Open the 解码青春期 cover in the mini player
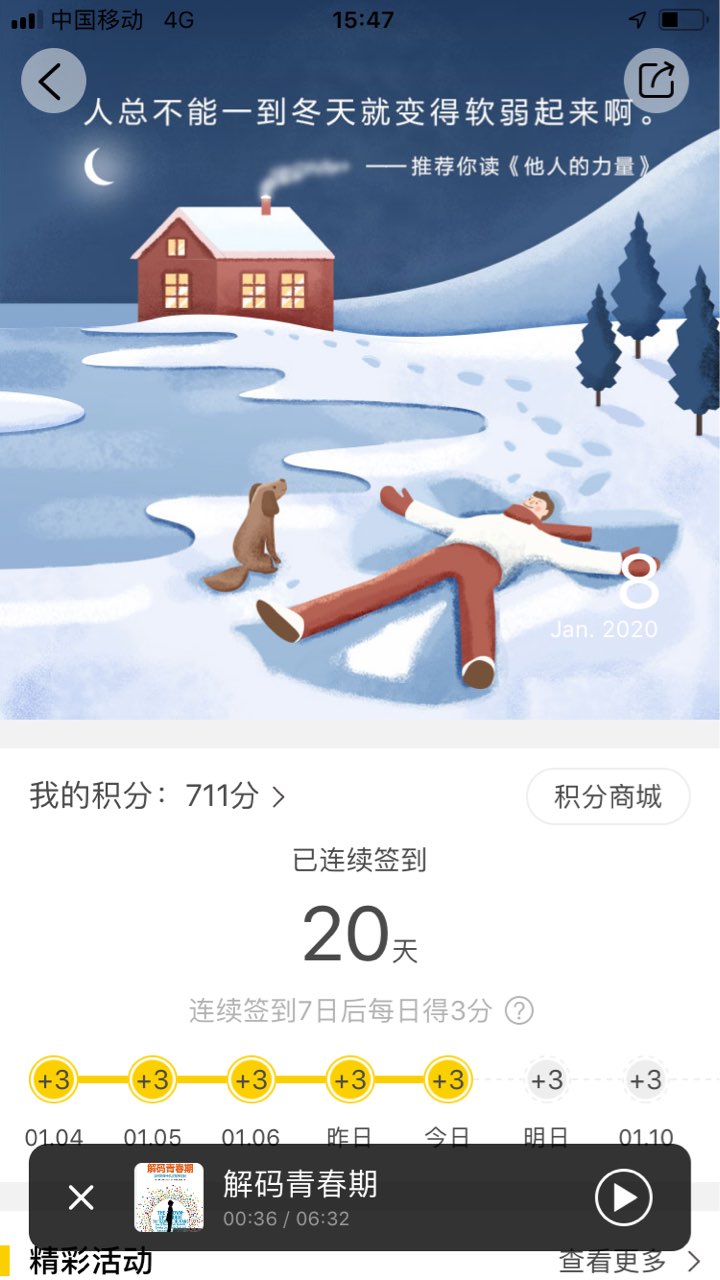 click(169, 1197)
